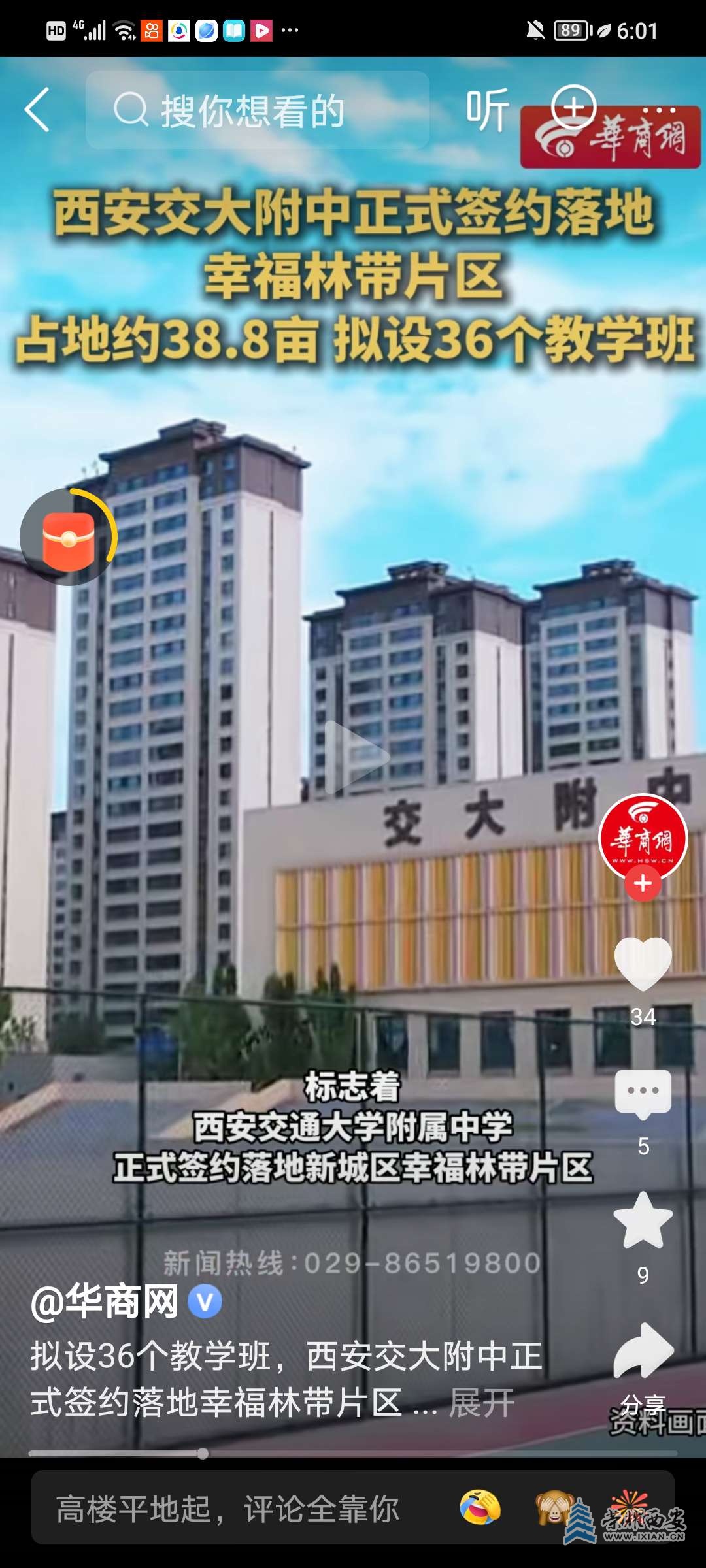Open the three-dot overflow menu
Viewport: 706px width, 1568px height.
point(659,110)
